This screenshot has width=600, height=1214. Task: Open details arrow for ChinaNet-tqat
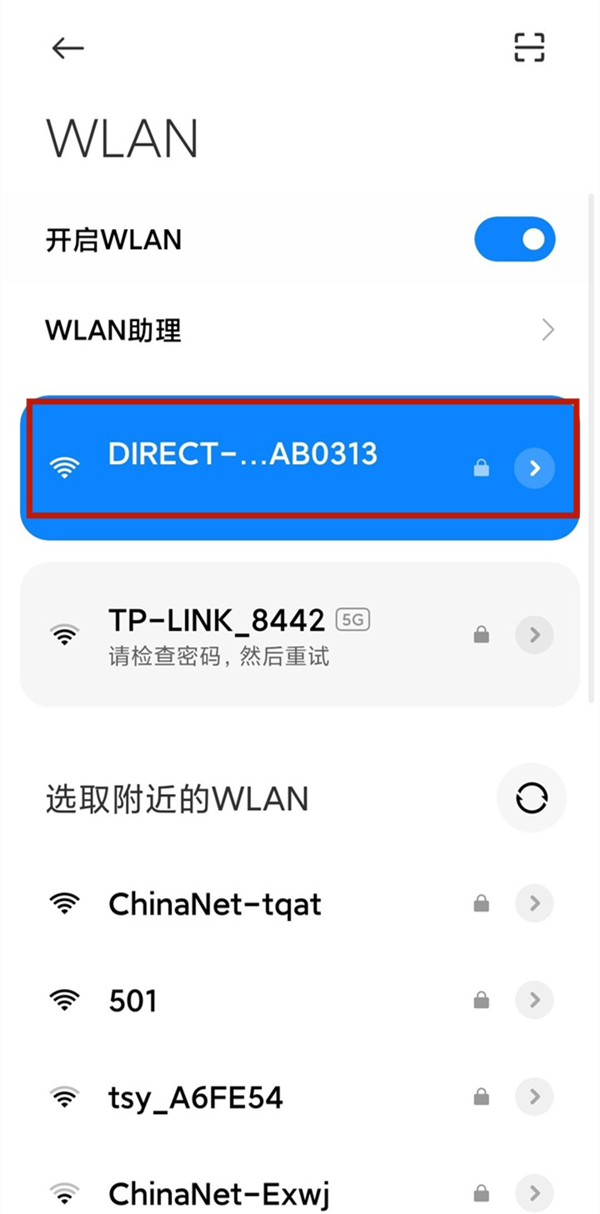pos(534,904)
